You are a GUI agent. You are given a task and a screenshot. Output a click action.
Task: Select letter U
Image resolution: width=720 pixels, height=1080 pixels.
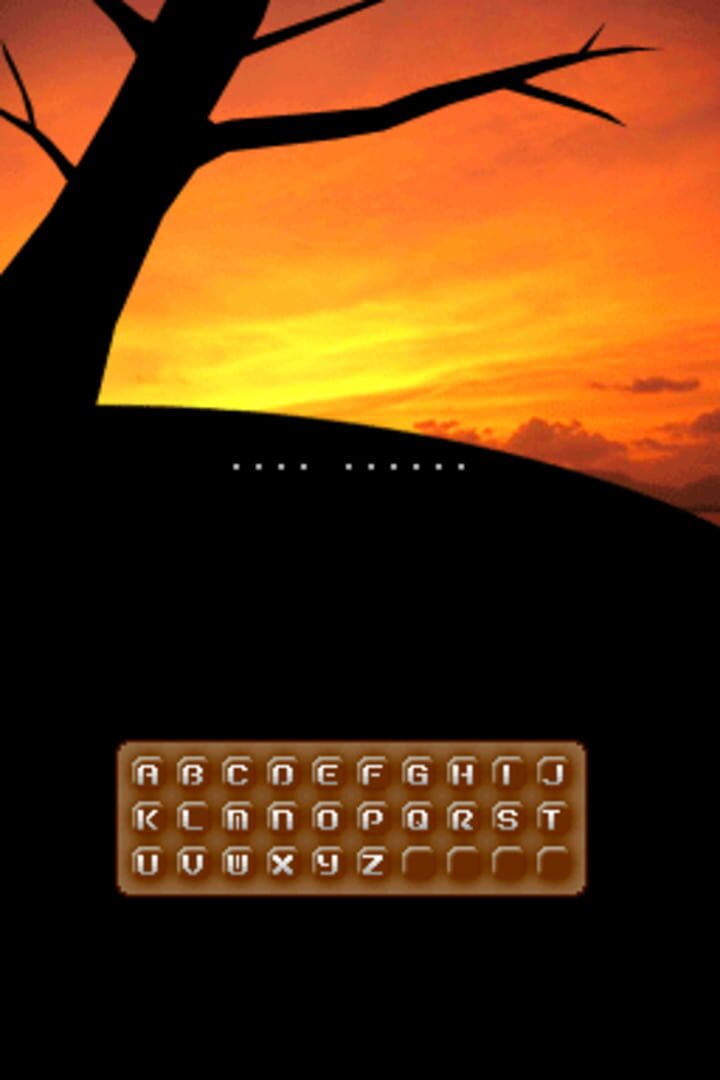[147, 864]
